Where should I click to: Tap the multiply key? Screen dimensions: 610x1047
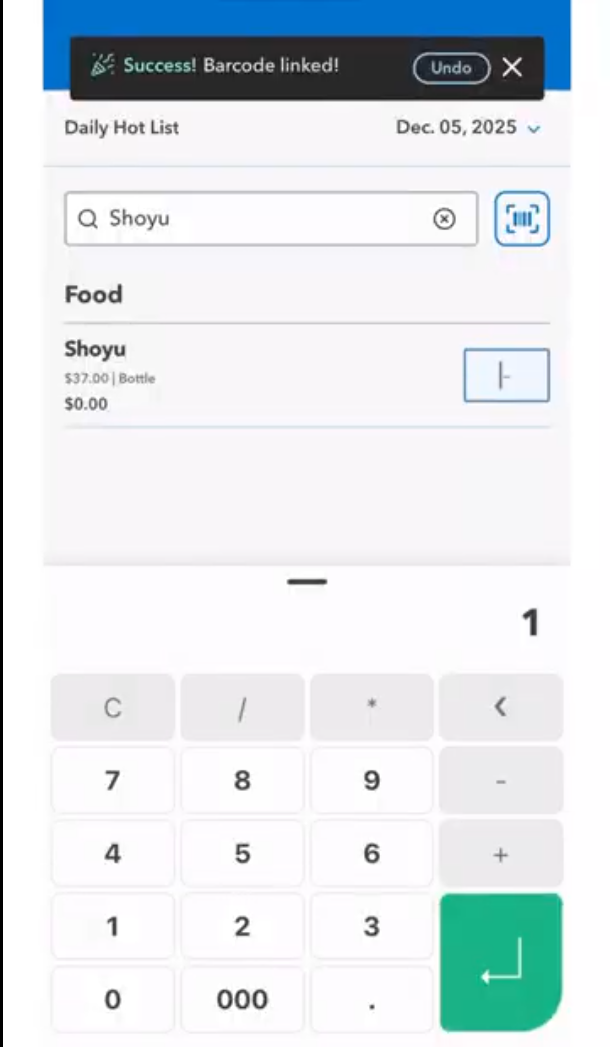371,708
